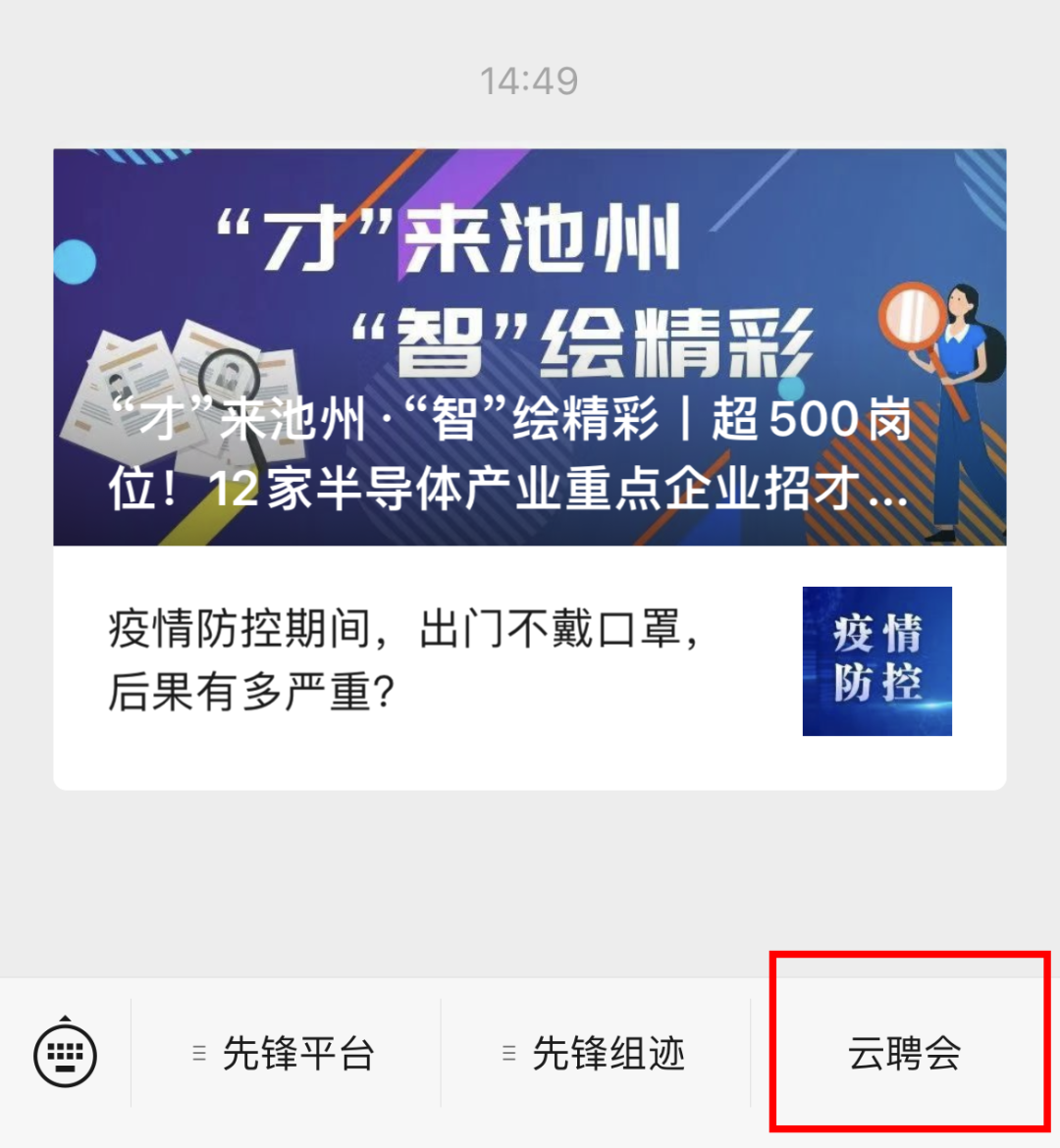
Task: Switch to keyboard input mode
Action: click(65, 1054)
